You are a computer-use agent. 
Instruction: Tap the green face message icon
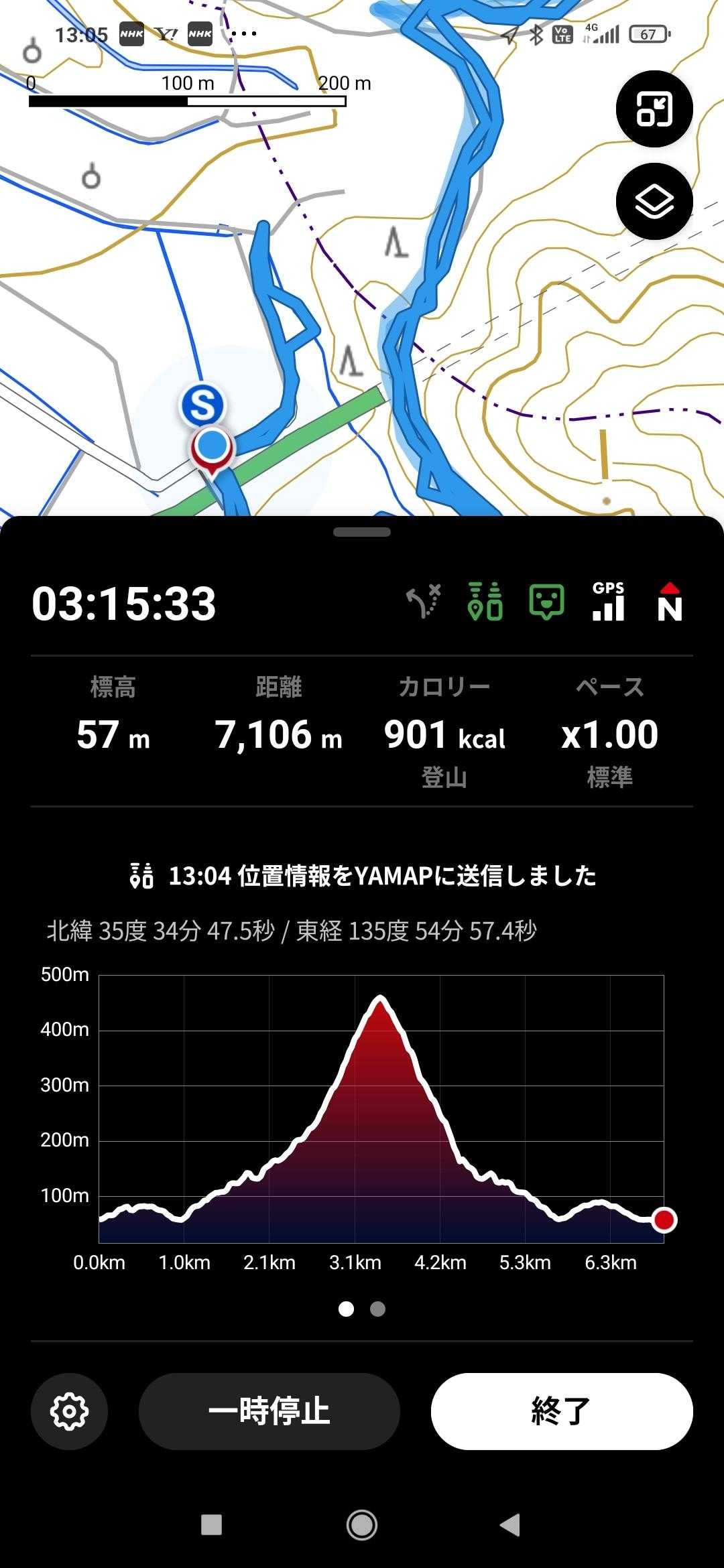546,601
